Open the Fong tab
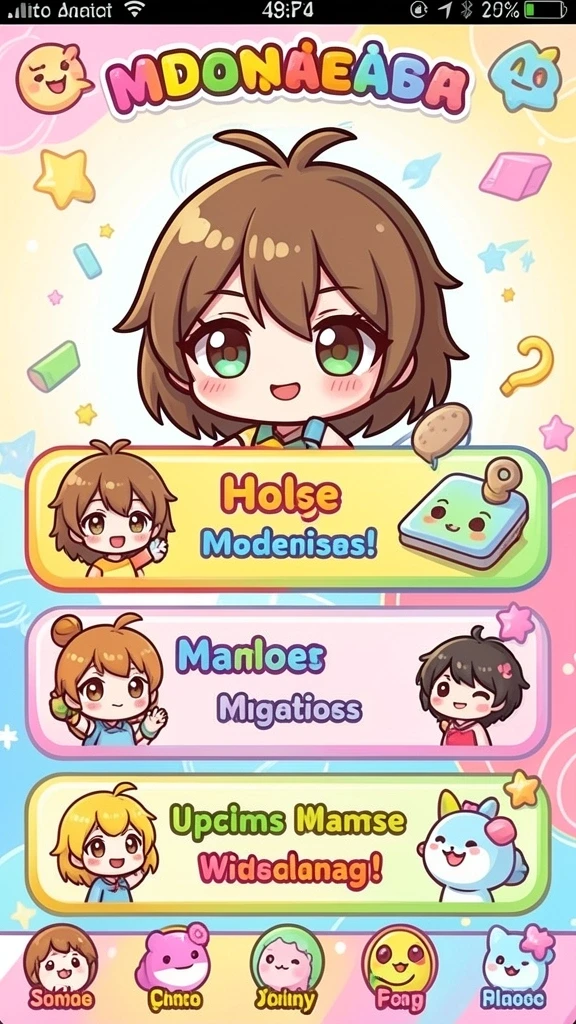The height and width of the screenshot is (1024, 576). click(x=400, y=968)
